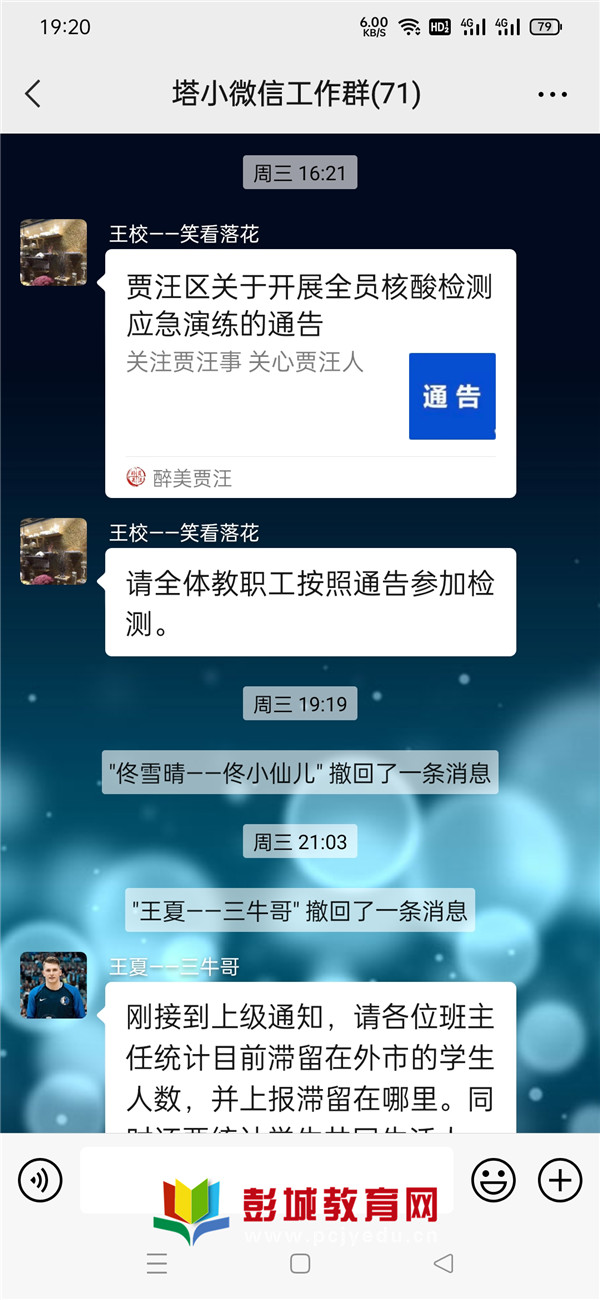Go back from the group chat
Screen dimensions: 600x1300
pos(33,95)
